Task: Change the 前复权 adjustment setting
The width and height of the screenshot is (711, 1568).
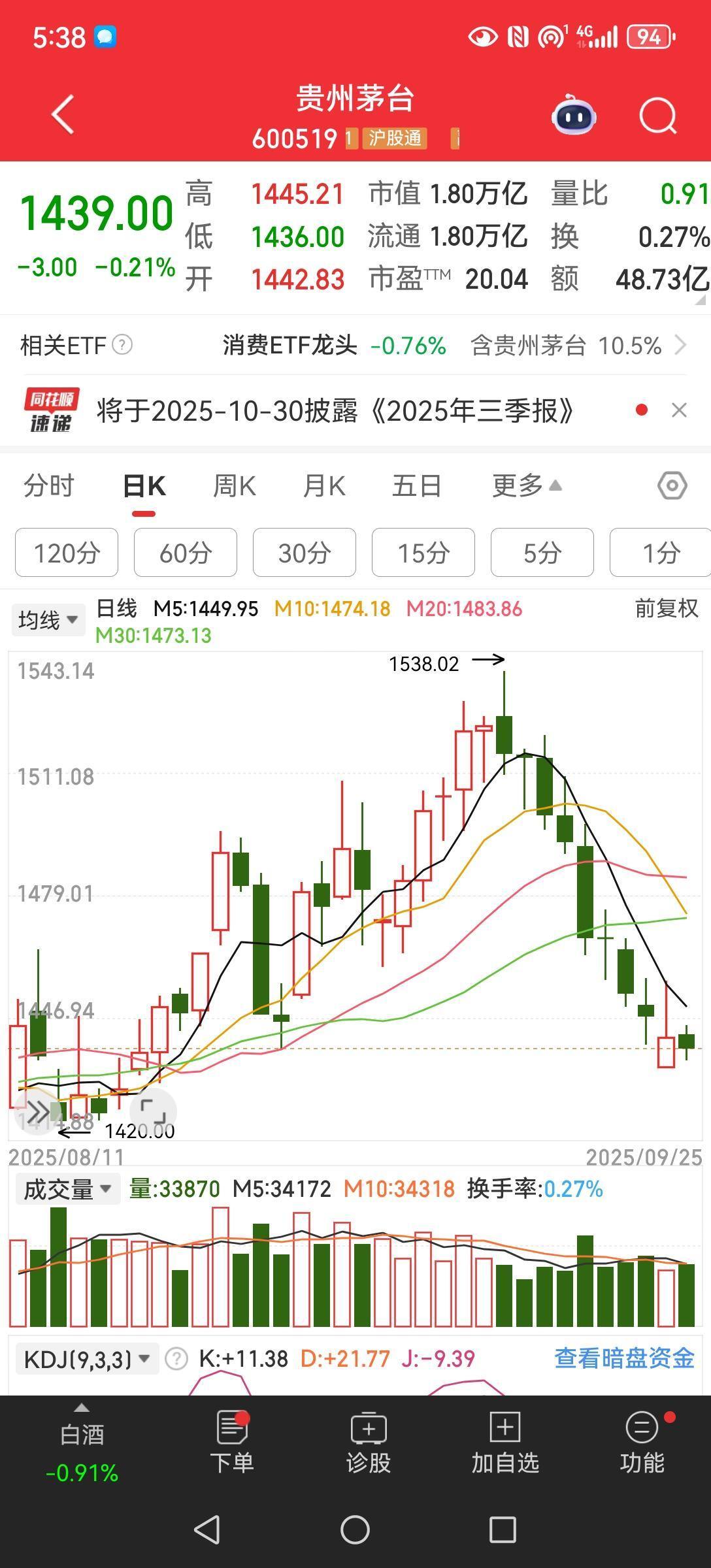Action: pyautogui.click(x=666, y=609)
